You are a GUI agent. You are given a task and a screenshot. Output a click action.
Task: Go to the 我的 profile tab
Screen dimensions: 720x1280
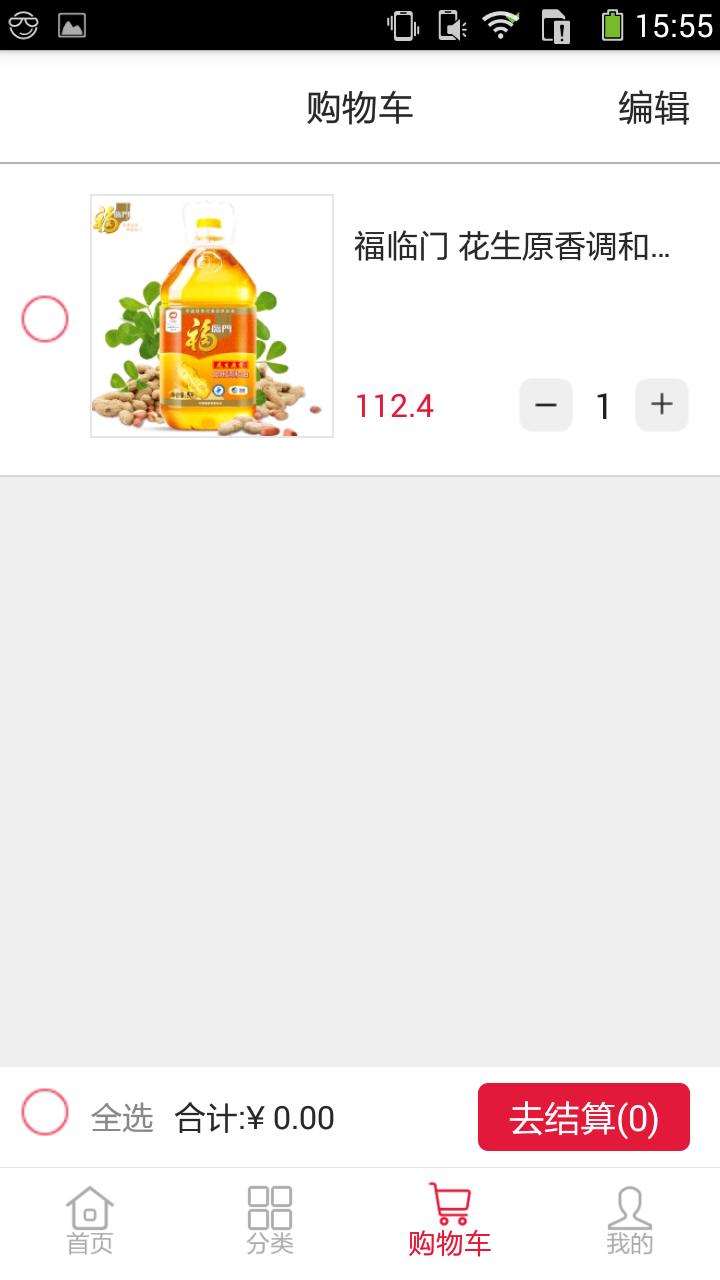(x=629, y=1220)
